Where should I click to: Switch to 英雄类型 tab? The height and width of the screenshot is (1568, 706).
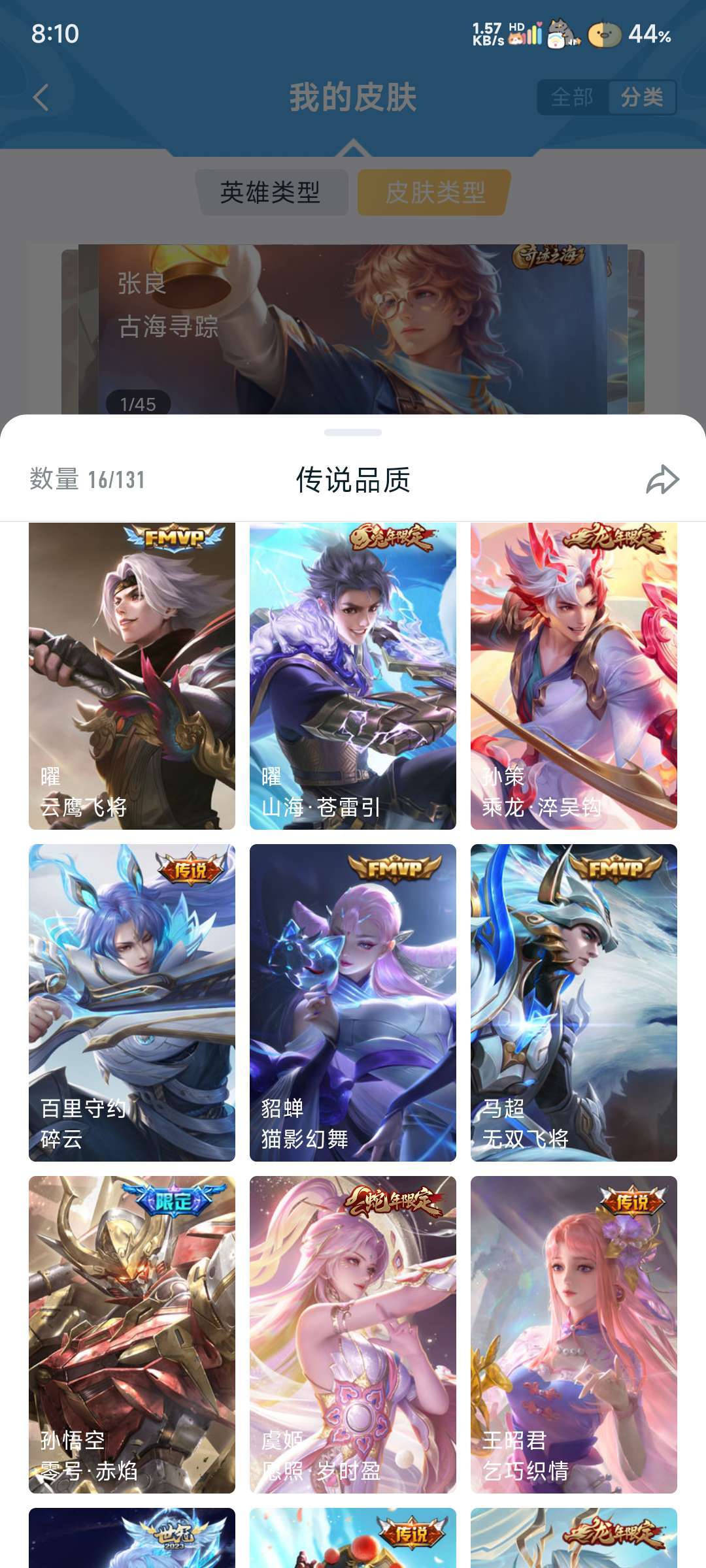pos(271,192)
